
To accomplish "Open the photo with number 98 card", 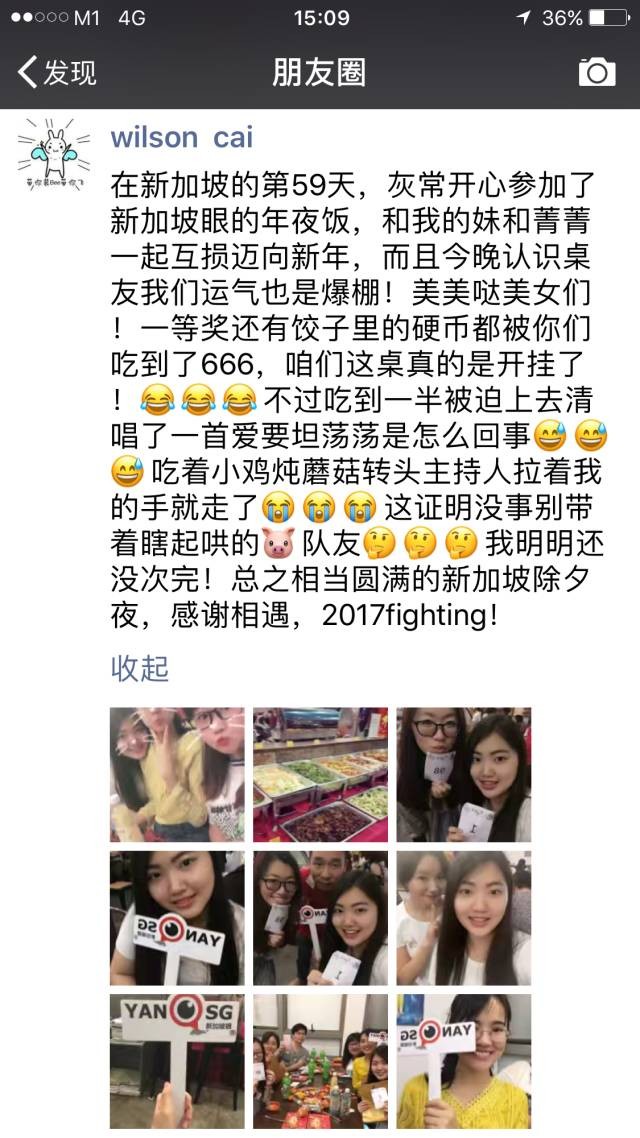I will [463, 774].
